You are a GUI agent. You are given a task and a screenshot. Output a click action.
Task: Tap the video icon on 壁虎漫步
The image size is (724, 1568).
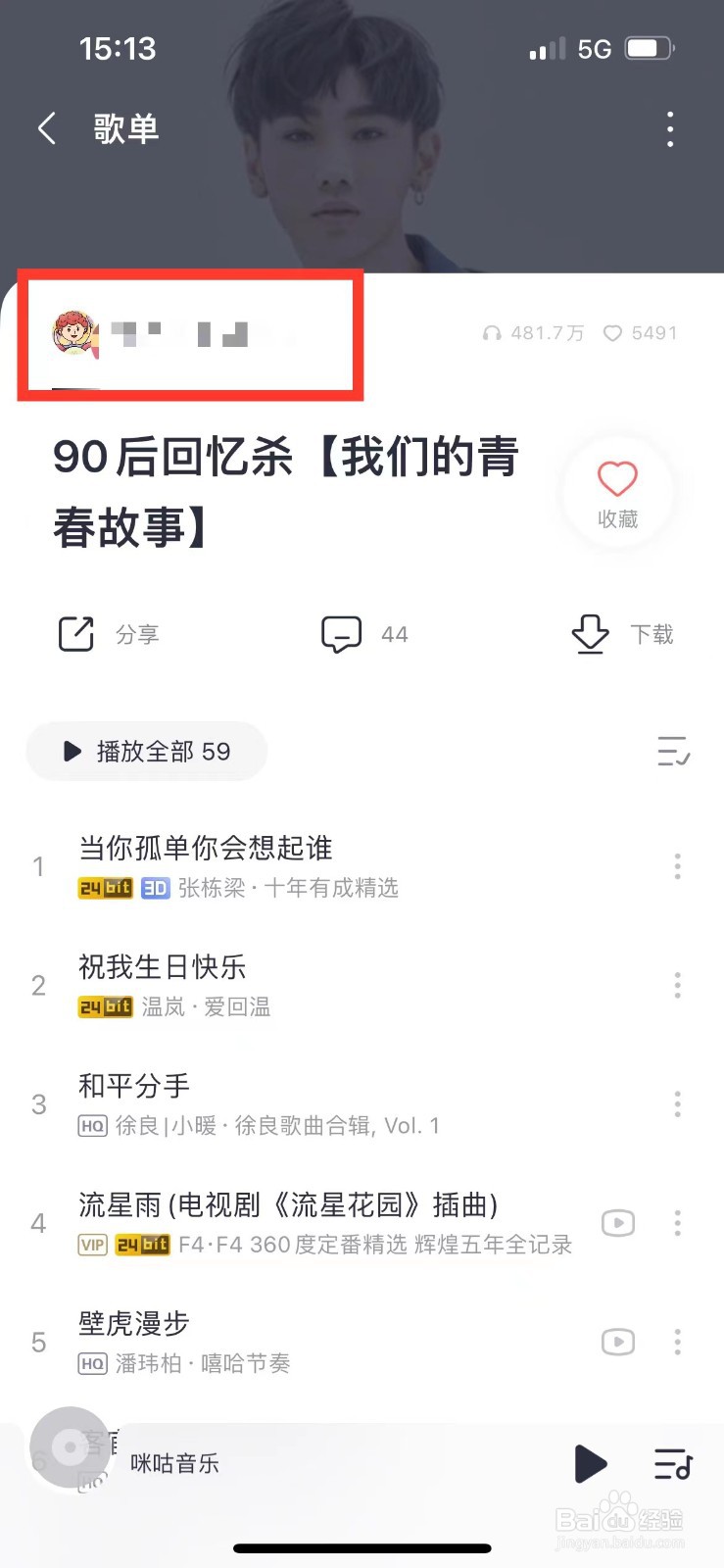[x=617, y=1341]
